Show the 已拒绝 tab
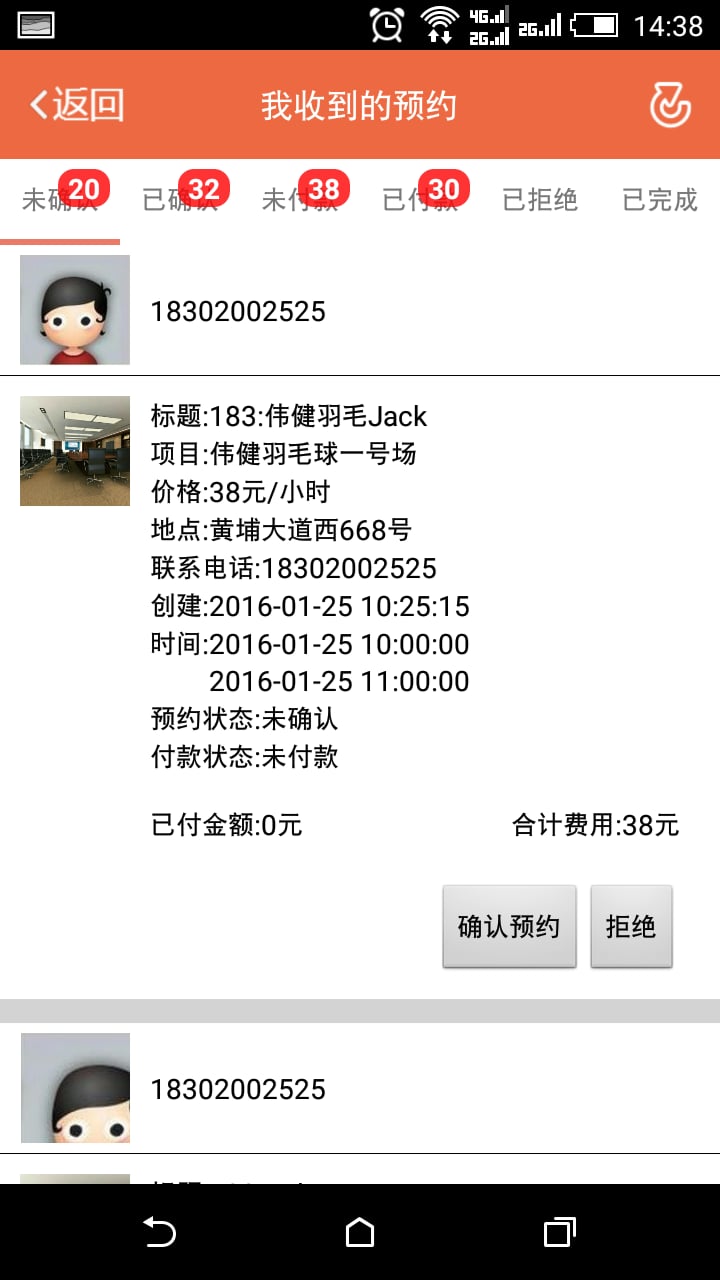Screen dimensions: 720x1280 point(540,200)
